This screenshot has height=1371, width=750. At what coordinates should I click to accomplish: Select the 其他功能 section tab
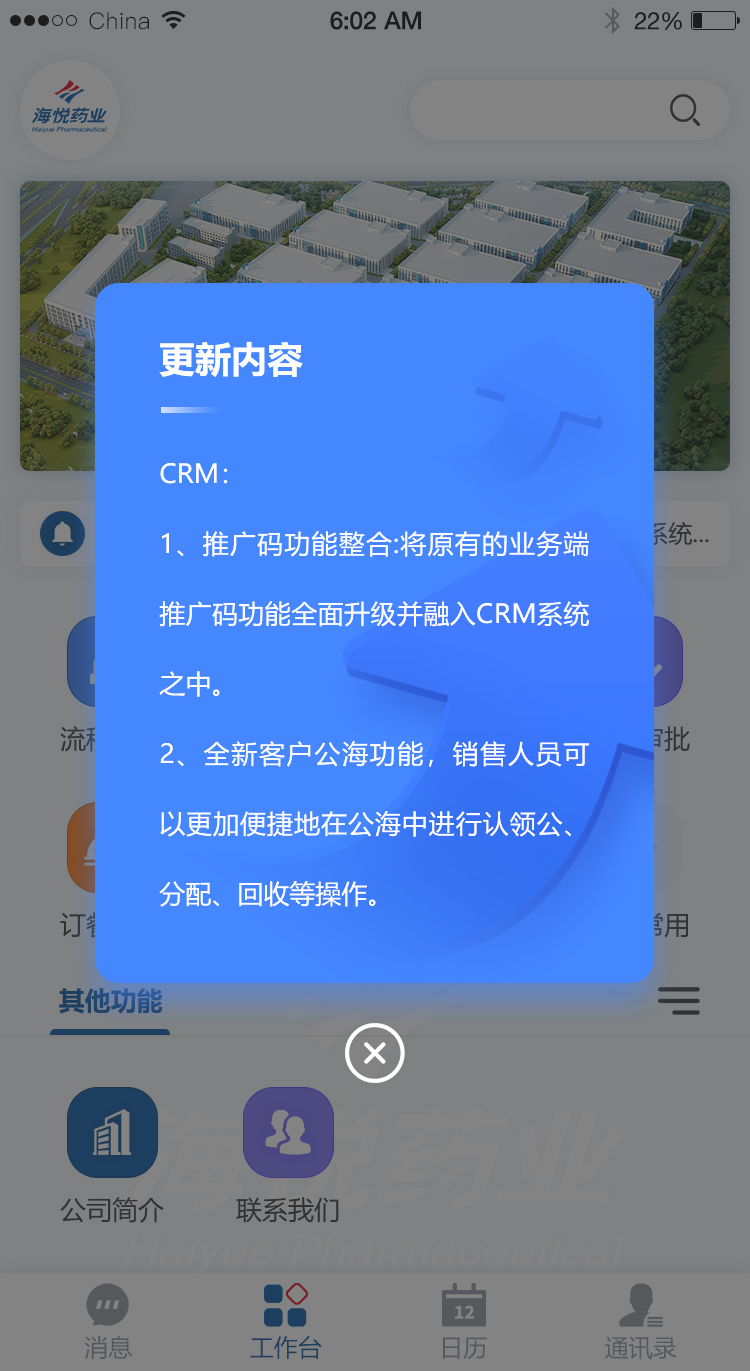(x=110, y=1001)
